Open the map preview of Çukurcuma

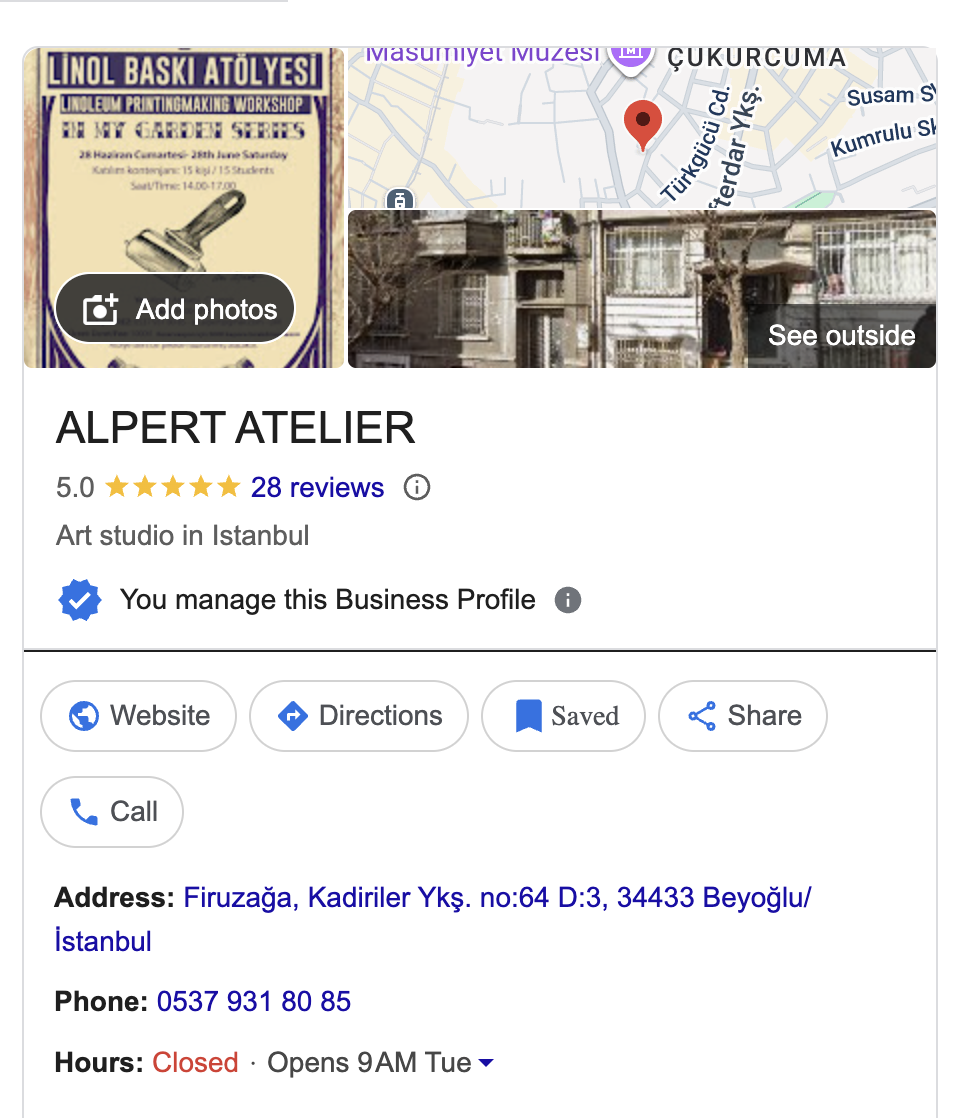642,127
